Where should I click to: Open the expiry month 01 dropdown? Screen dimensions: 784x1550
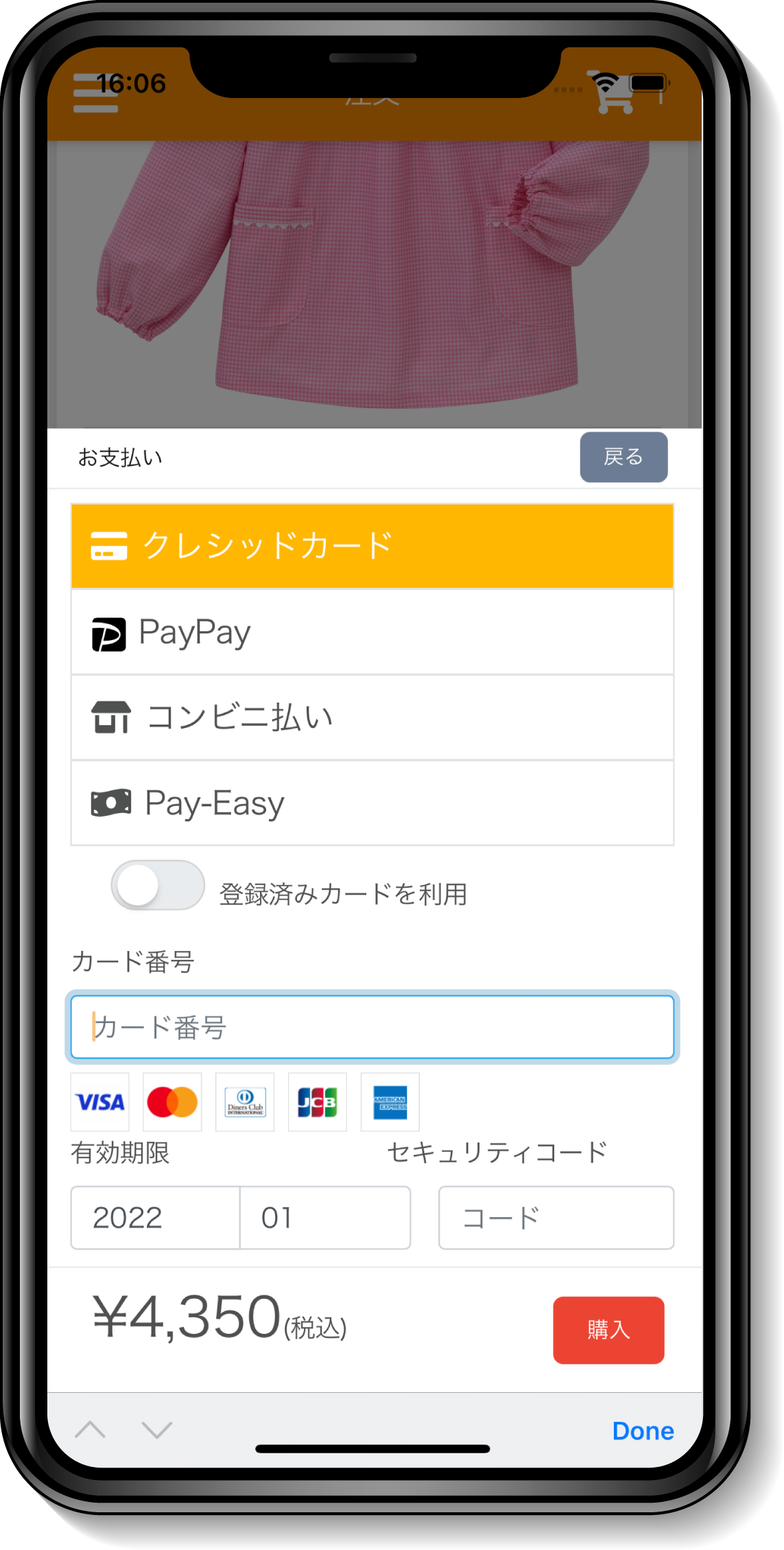coord(325,1218)
